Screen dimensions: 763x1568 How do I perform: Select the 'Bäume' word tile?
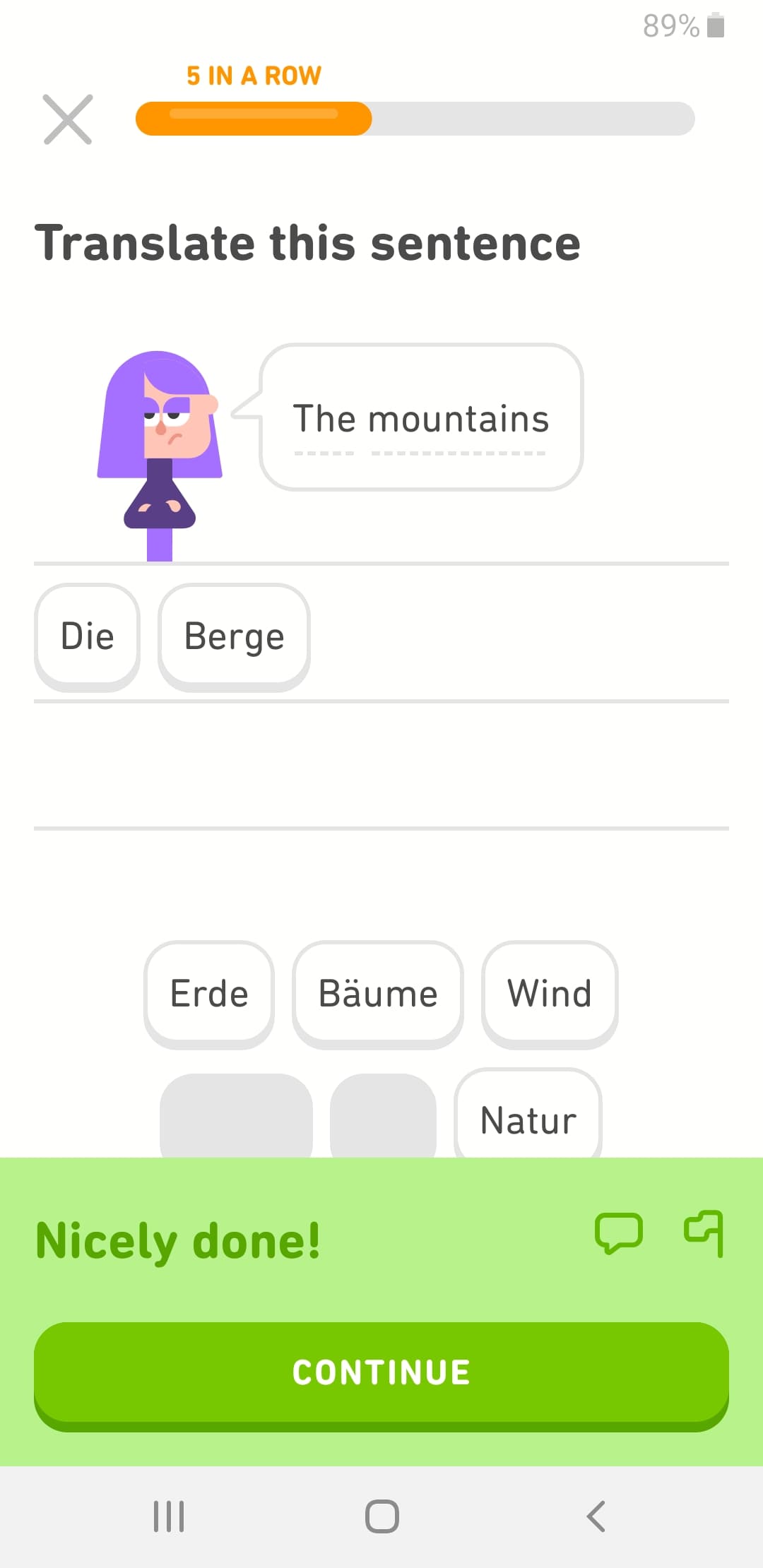378,994
